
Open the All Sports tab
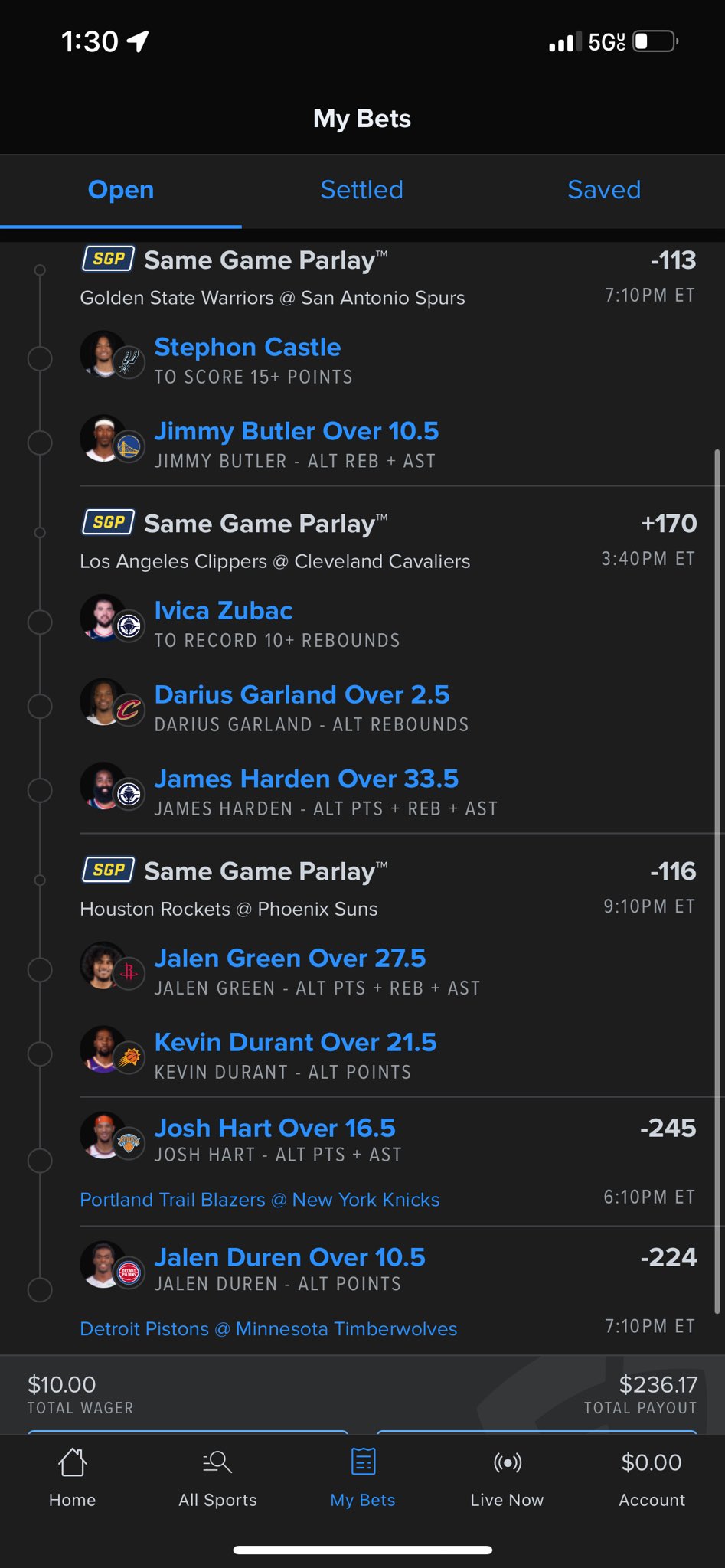click(x=217, y=1477)
